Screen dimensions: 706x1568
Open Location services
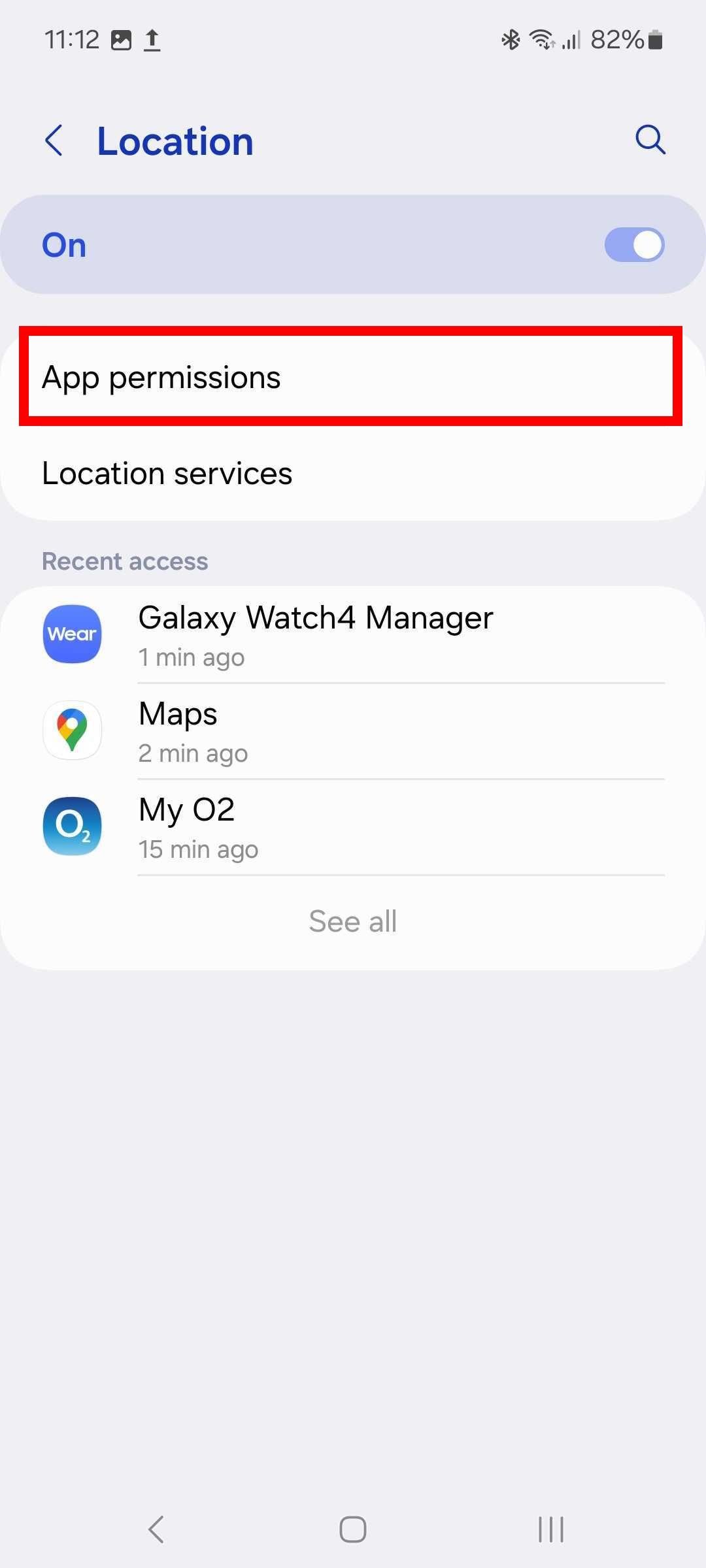(353, 473)
